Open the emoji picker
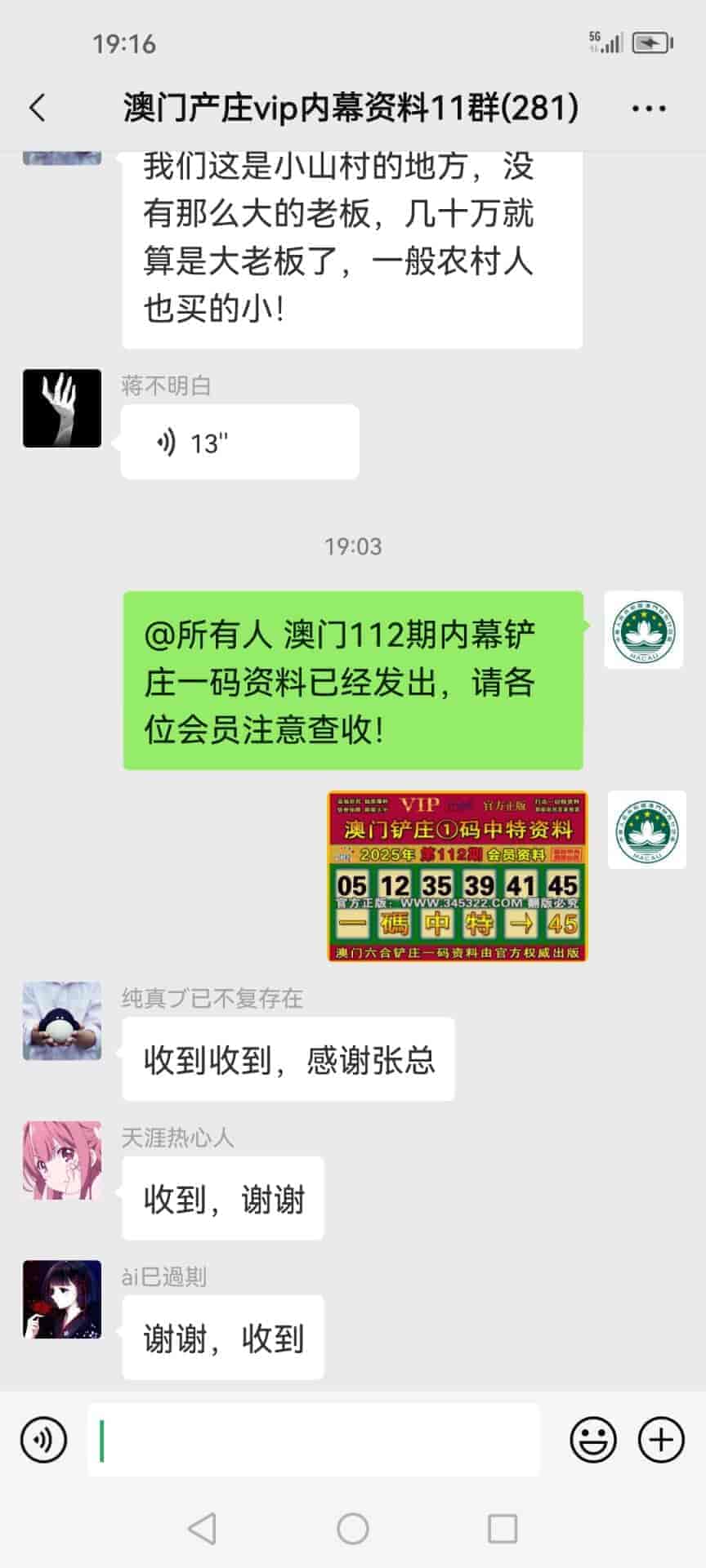Image resolution: width=706 pixels, height=1568 pixels. [x=593, y=1440]
